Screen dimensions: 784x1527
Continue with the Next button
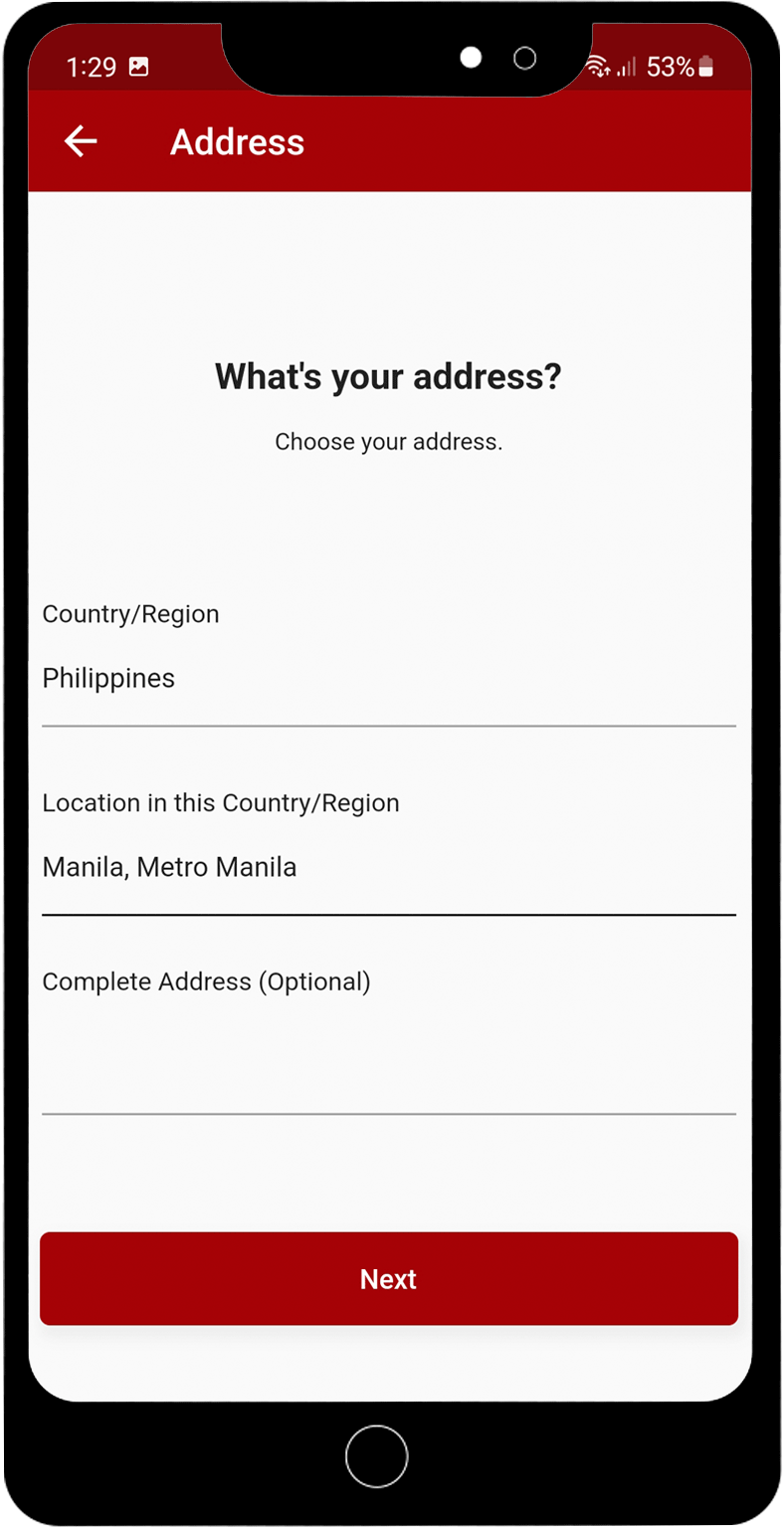pyautogui.click(x=388, y=1279)
